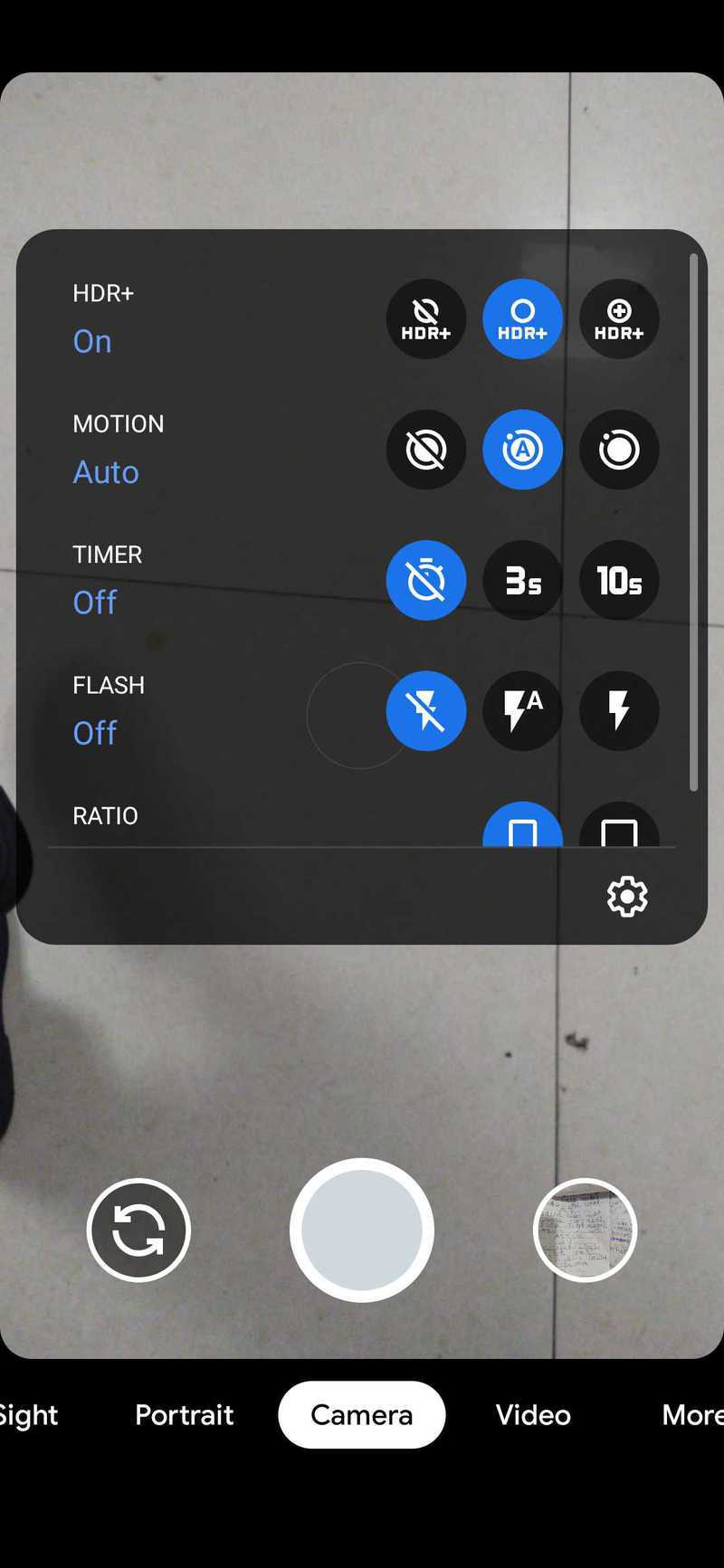The height and width of the screenshot is (1568, 724).
Task: Set timer to 10 seconds
Action: (619, 580)
